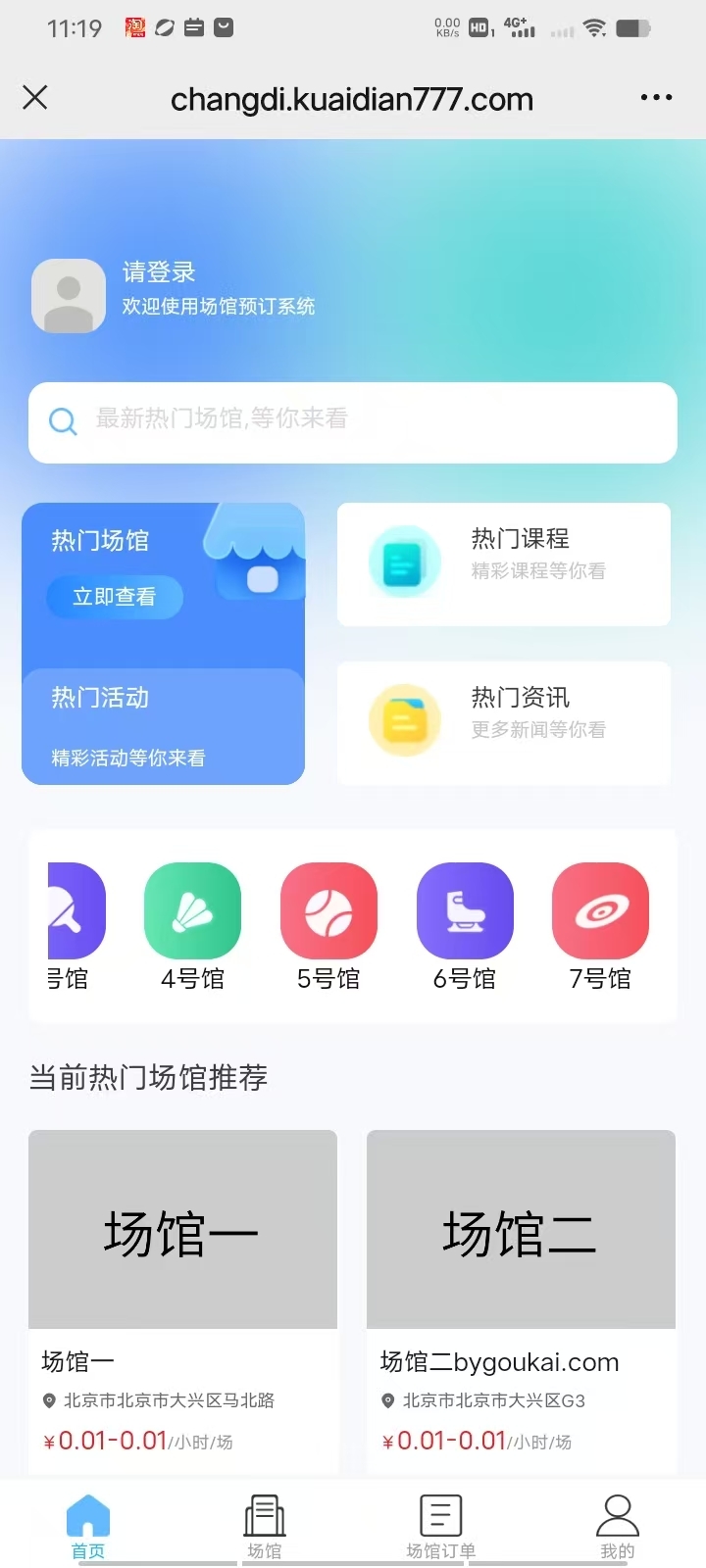
Task: Open the 场馆一 venue card
Action: tap(182, 1274)
